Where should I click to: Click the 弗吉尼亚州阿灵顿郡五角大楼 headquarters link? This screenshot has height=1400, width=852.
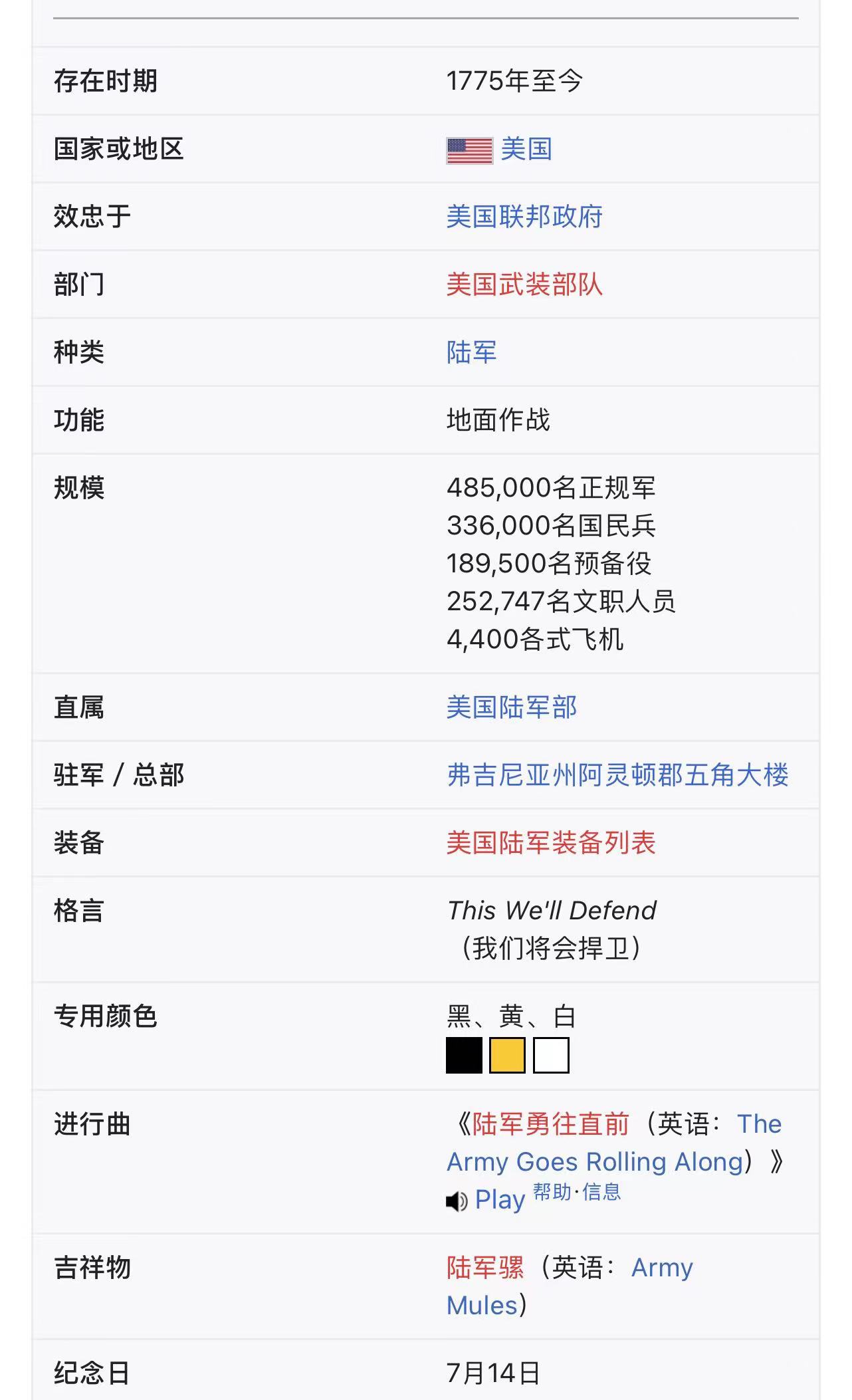pos(618,776)
